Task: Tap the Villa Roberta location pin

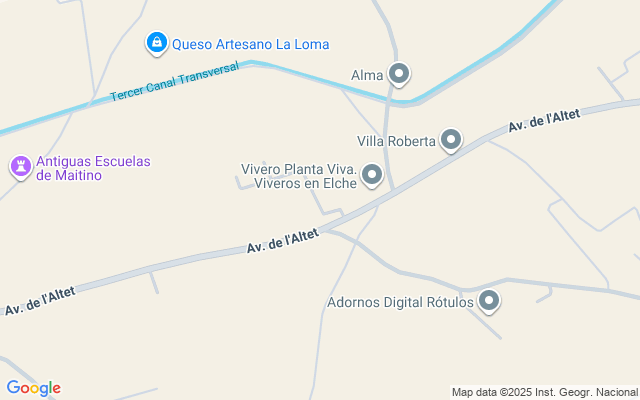Action: click(x=451, y=141)
